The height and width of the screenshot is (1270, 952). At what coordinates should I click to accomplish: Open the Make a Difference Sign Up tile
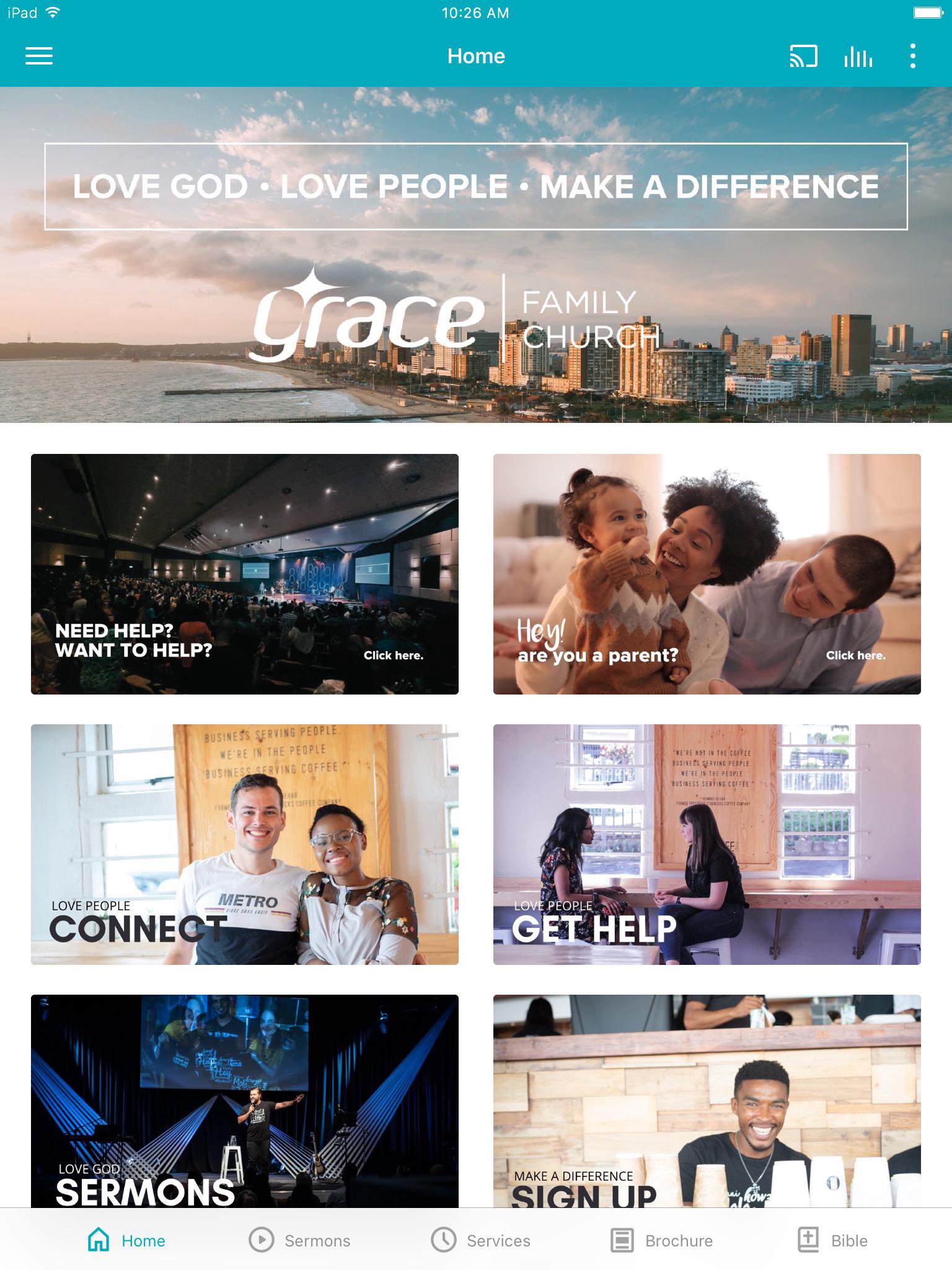tap(707, 1101)
